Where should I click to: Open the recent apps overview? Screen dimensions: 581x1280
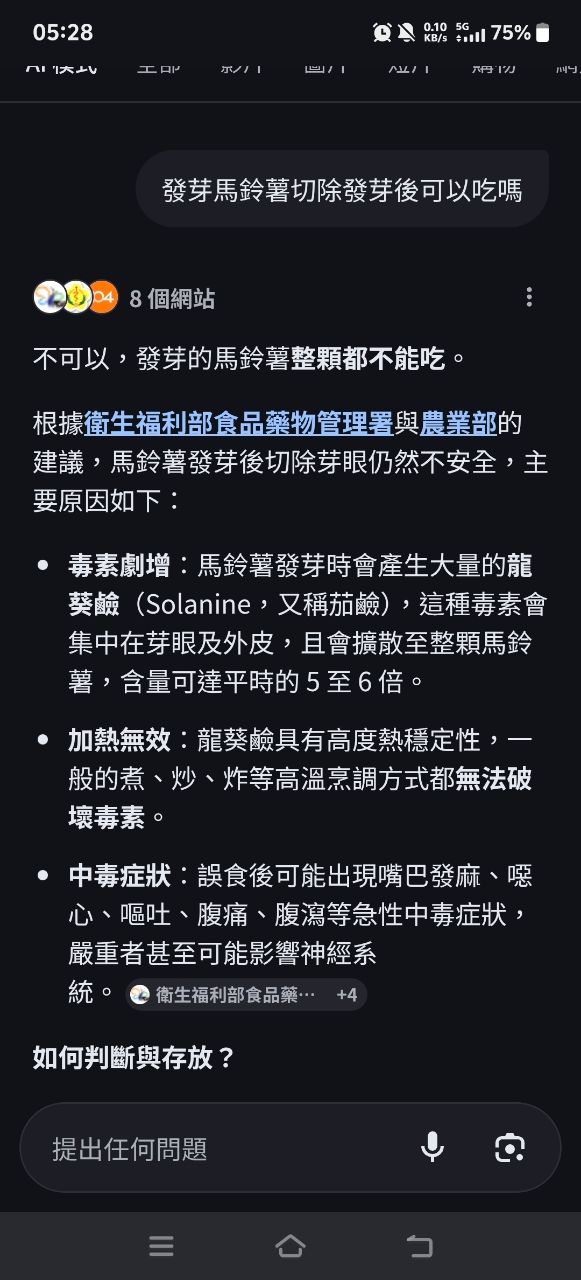point(161,1246)
